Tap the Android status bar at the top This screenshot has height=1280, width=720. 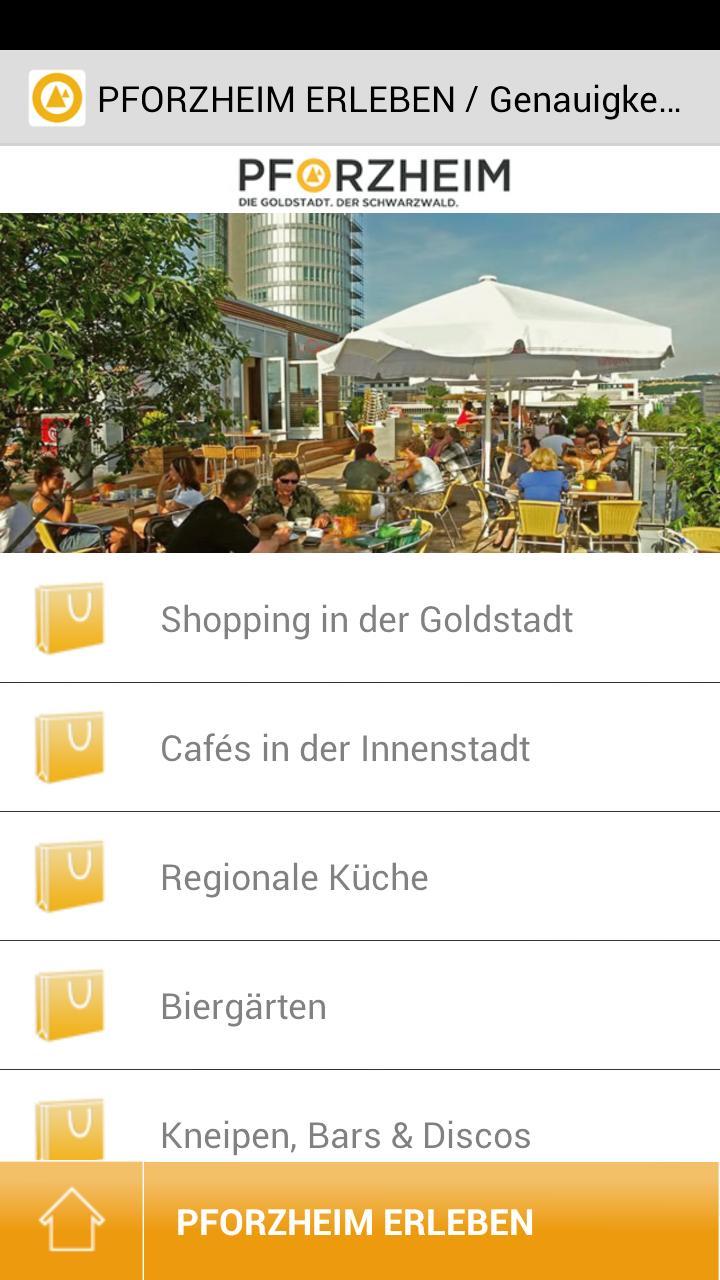click(x=360, y=20)
